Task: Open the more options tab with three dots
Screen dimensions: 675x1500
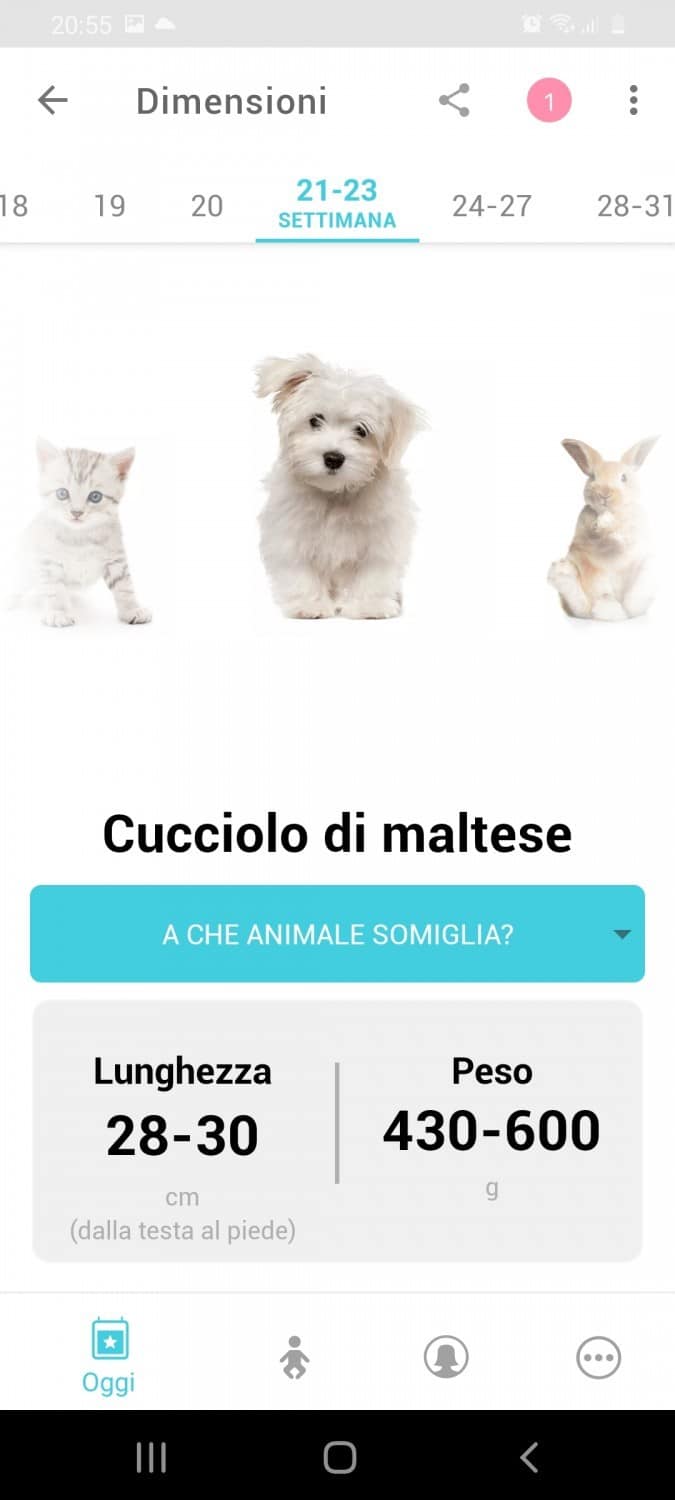Action: [x=599, y=1357]
